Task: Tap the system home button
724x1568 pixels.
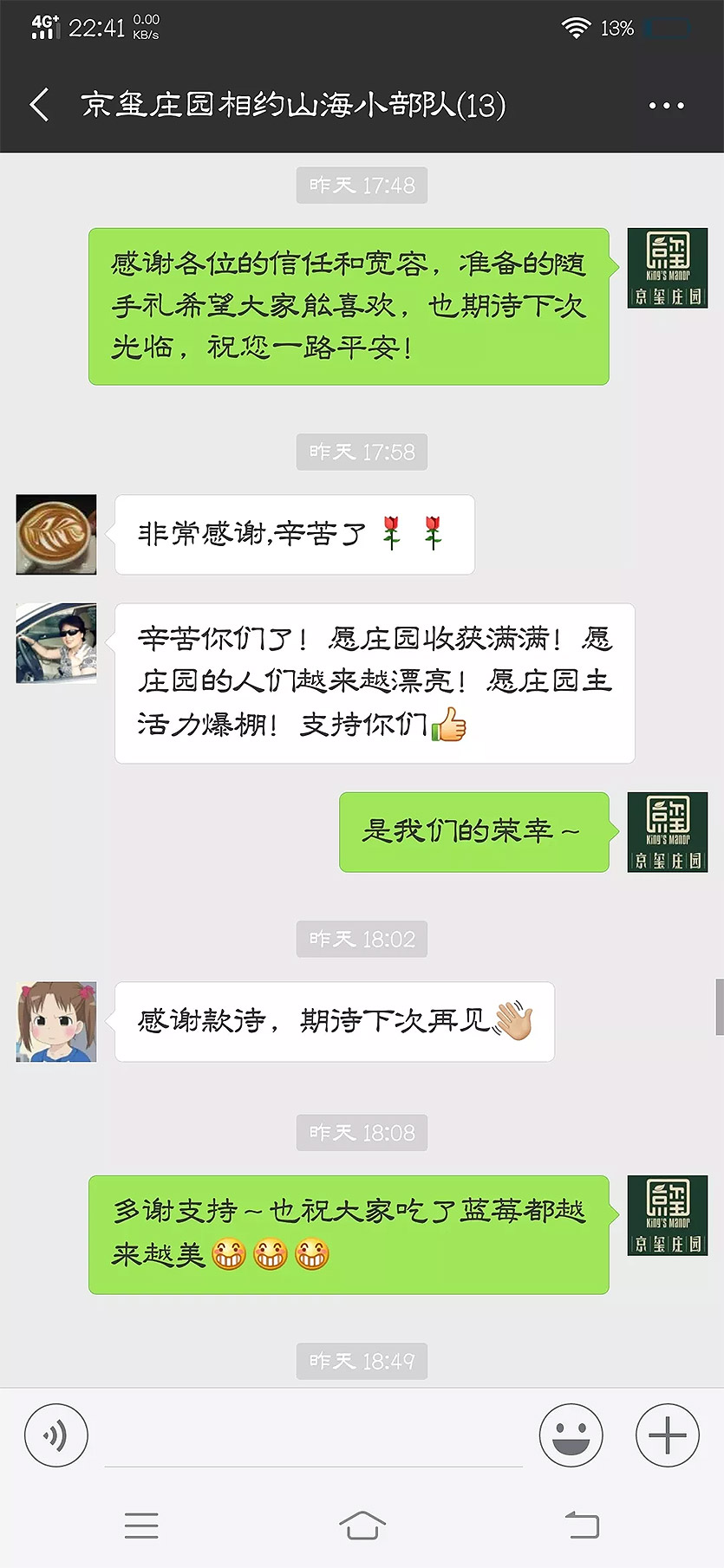Action: coord(362,1525)
